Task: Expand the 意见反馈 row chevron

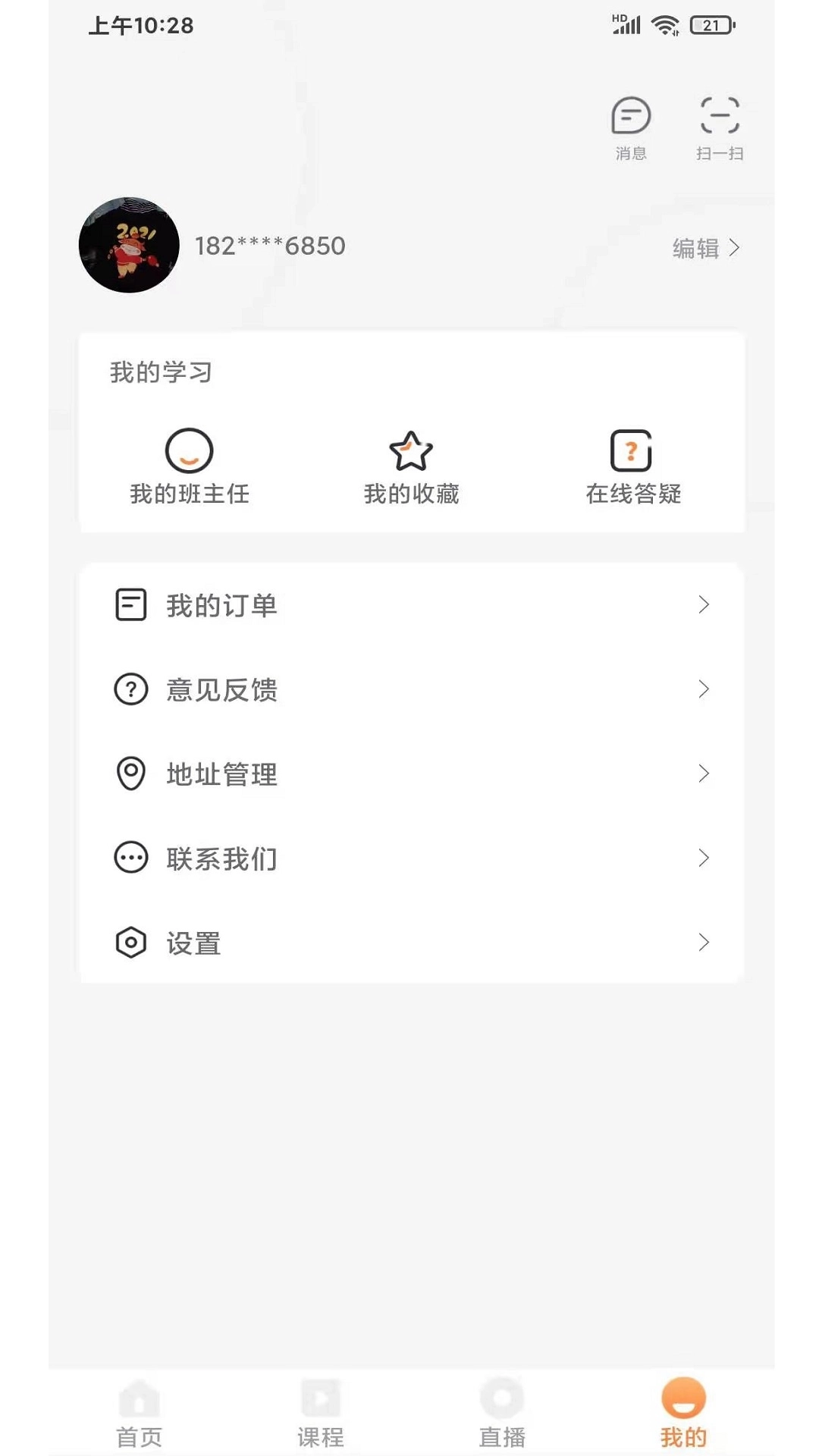Action: coord(704,689)
